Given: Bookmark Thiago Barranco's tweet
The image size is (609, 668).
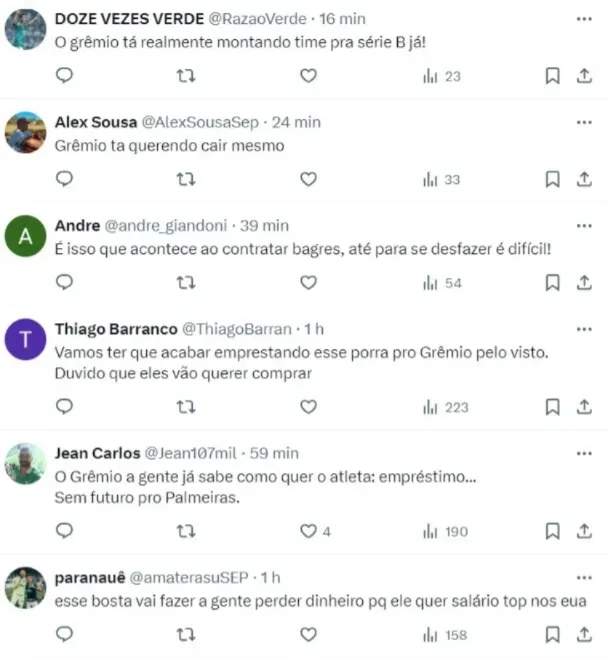Looking at the screenshot, I should tap(552, 406).
